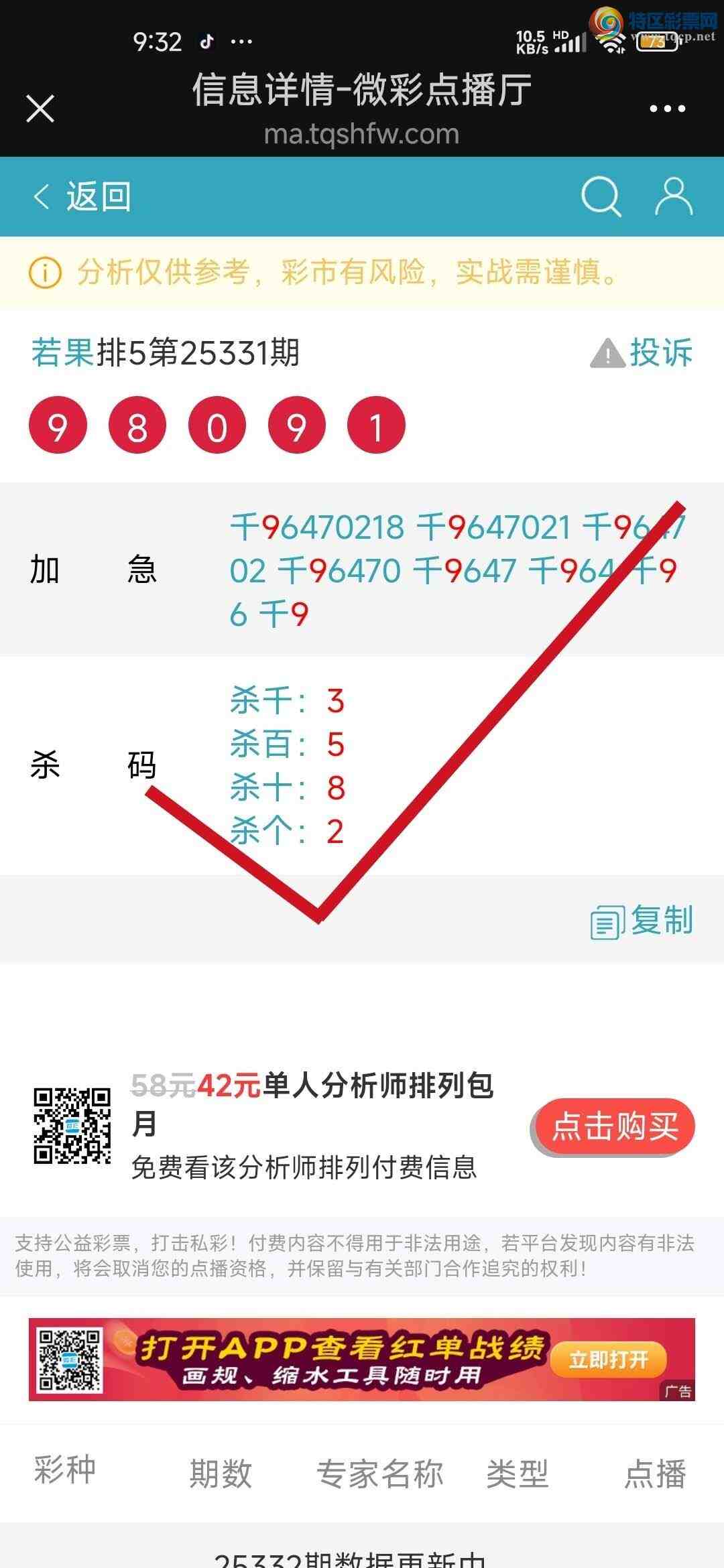Open the search icon
The height and width of the screenshot is (1568, 724).
pyautogui.click(x=601, y=197)
